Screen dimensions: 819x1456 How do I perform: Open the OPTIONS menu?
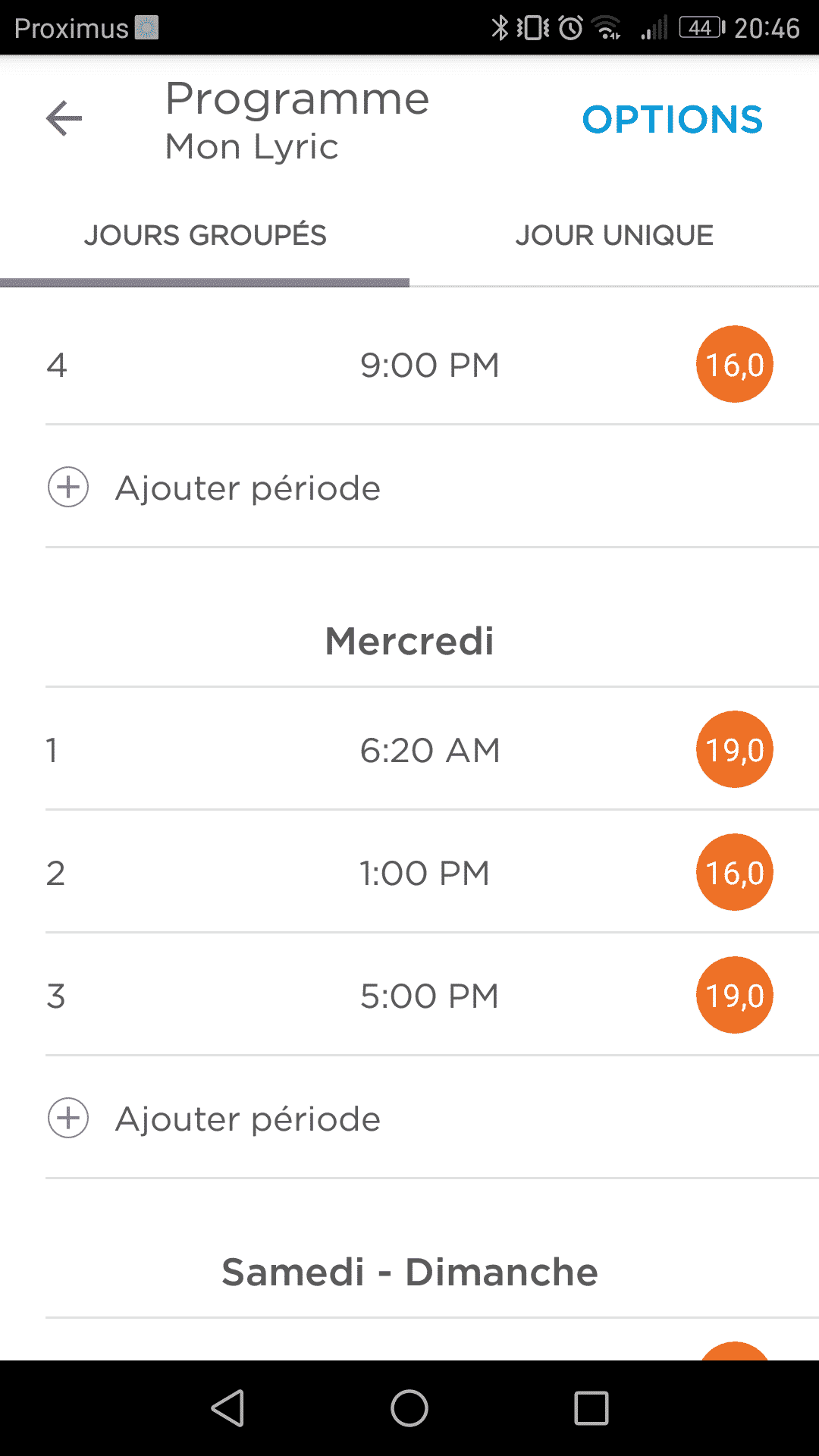pos(672,120)
